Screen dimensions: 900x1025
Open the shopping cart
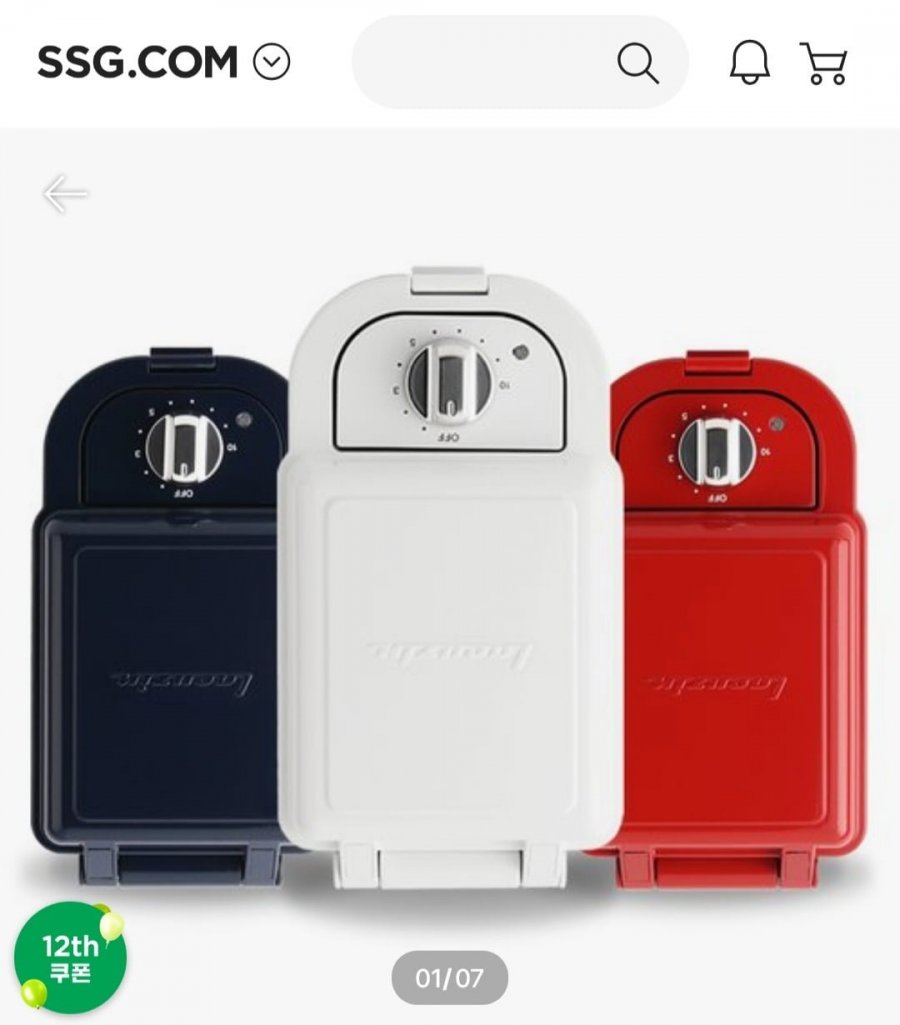pyautogui.click(x=824, y=63)
